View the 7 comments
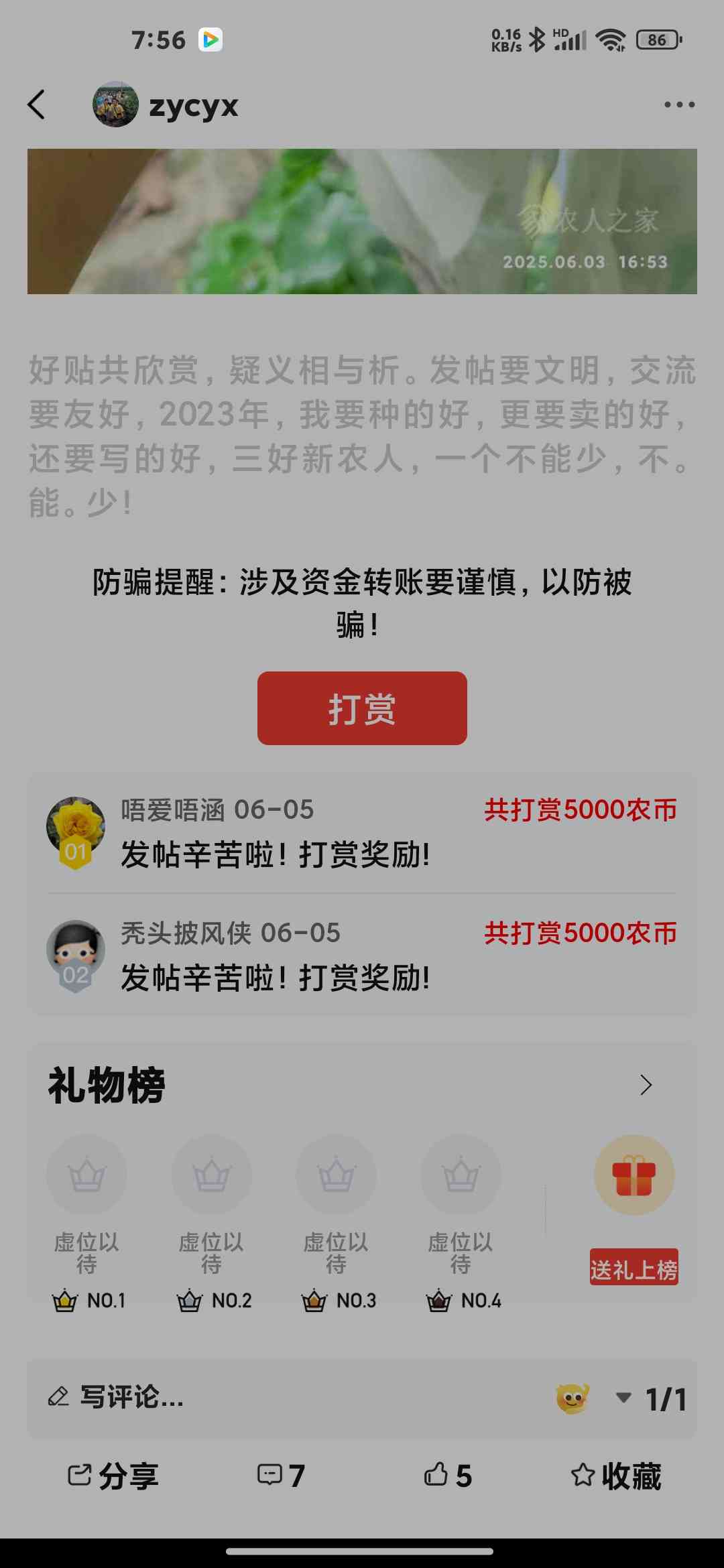This screenshot has height=1568, width=724. pyautogui.click(x=281, y=1476)
